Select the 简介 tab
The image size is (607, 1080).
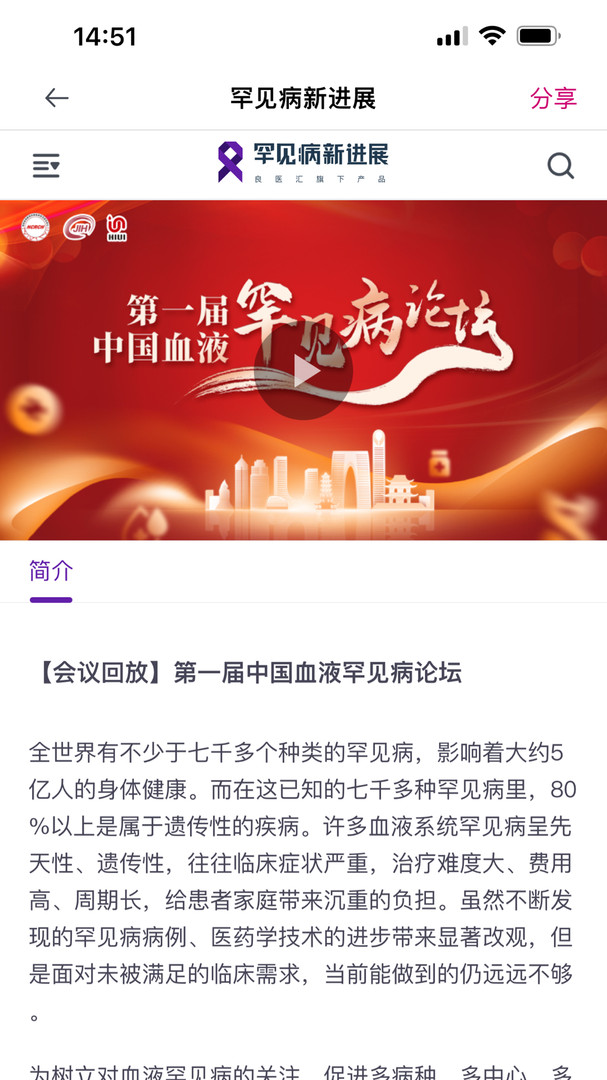[51, 571]
